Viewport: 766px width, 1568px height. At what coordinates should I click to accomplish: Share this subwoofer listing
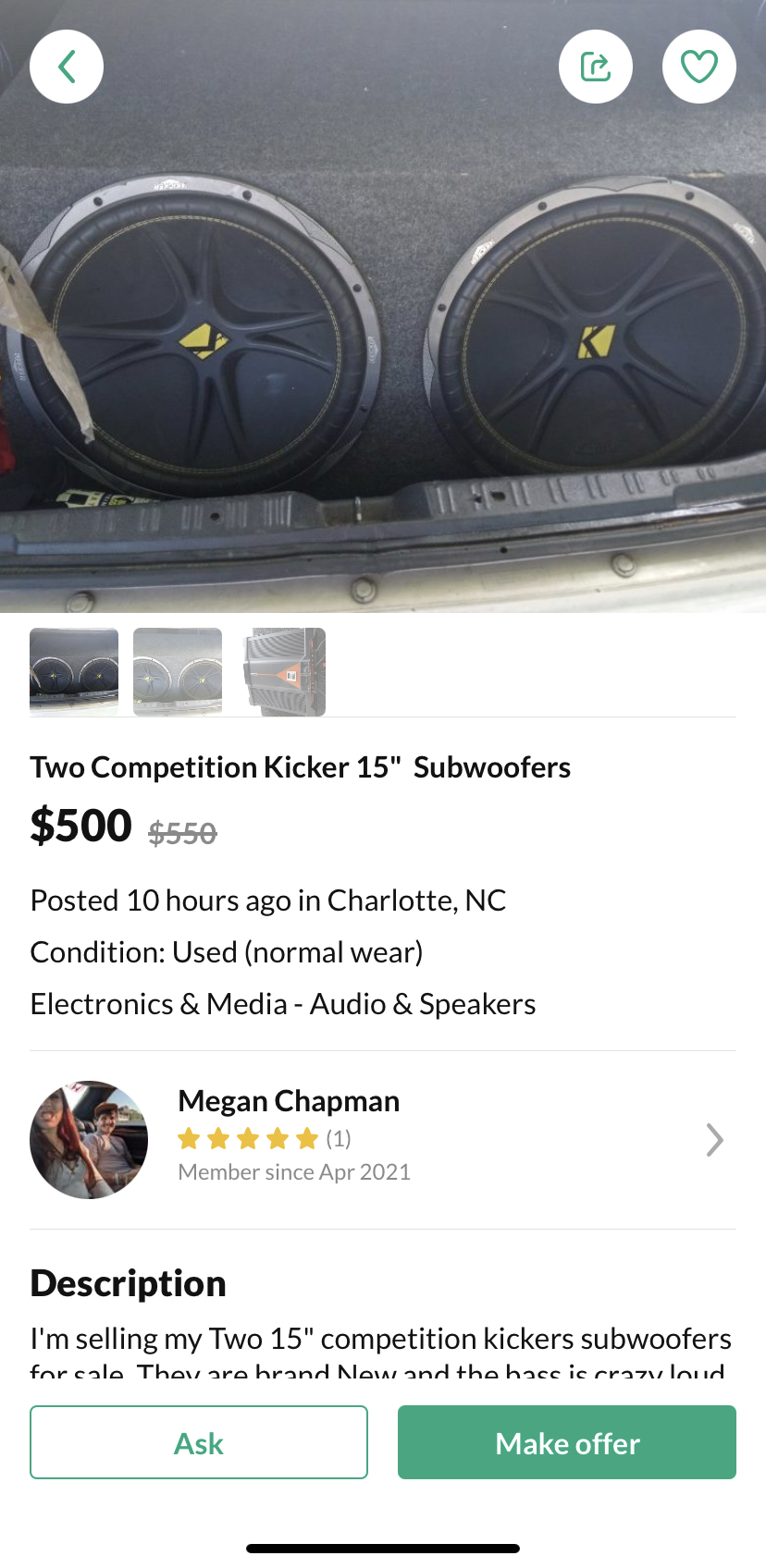(596, 67)
